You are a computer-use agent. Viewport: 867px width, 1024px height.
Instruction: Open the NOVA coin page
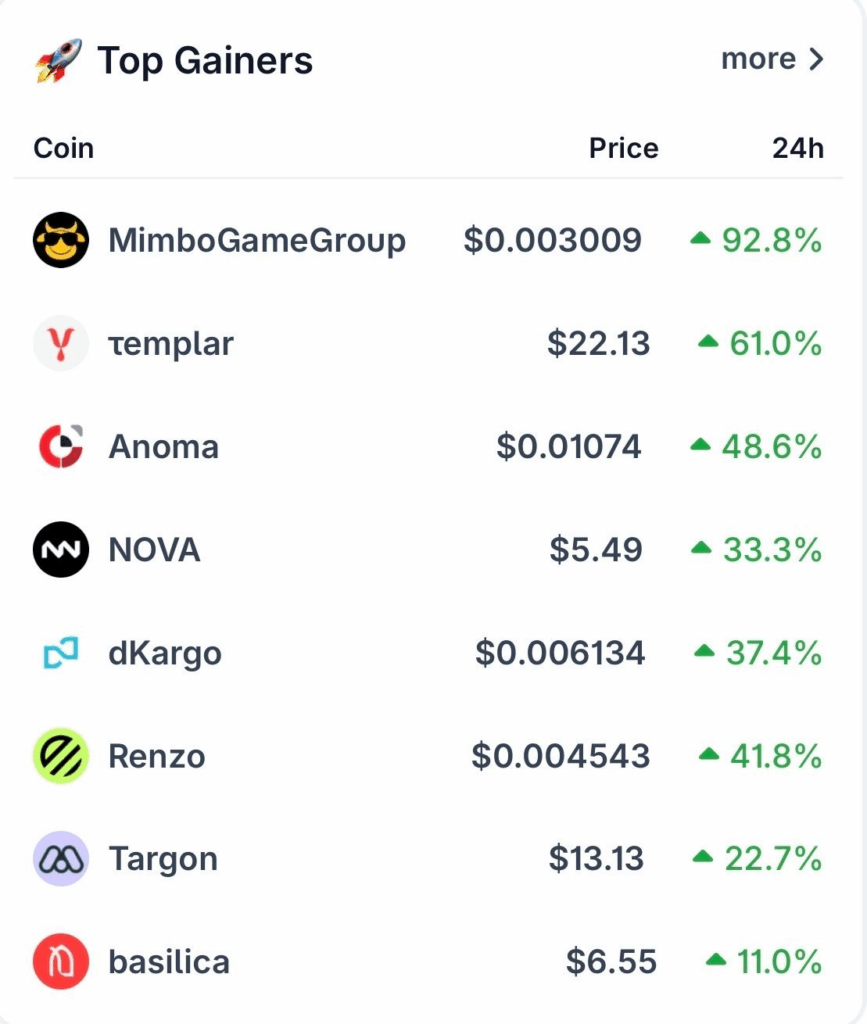coord(154,549)
